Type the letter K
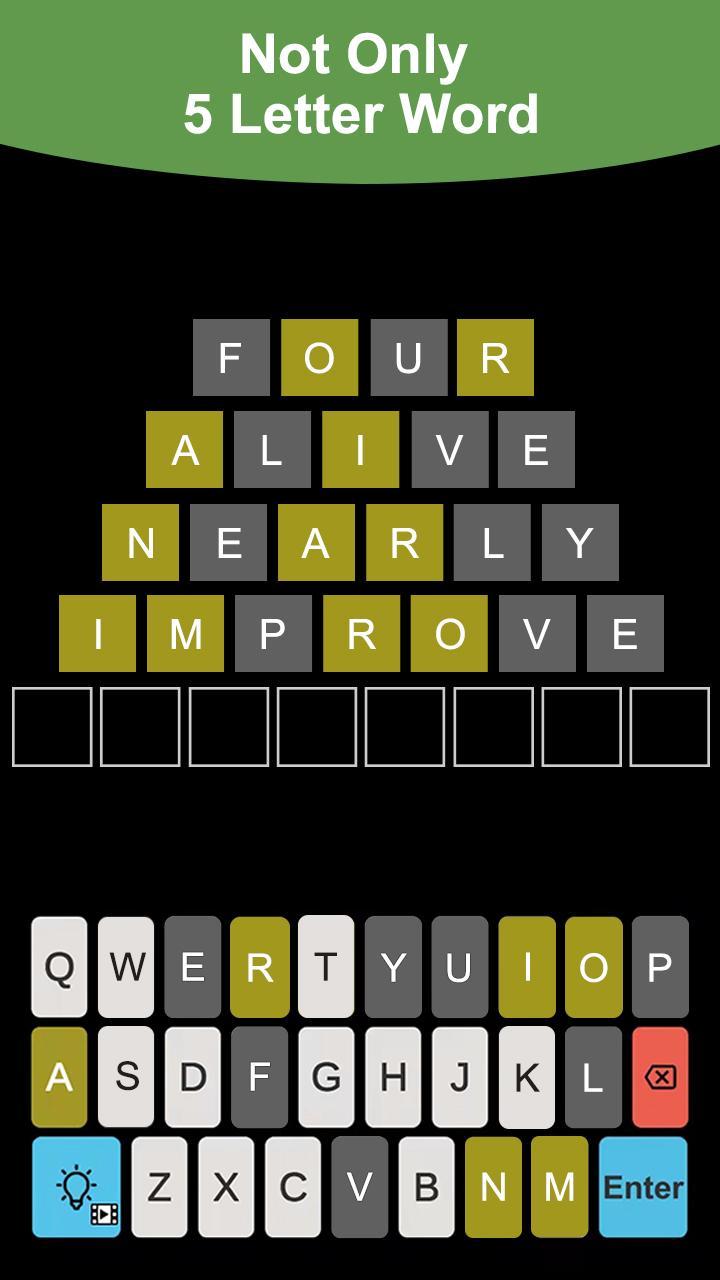Screen dimensions: 720x1280 point(526,1077)
